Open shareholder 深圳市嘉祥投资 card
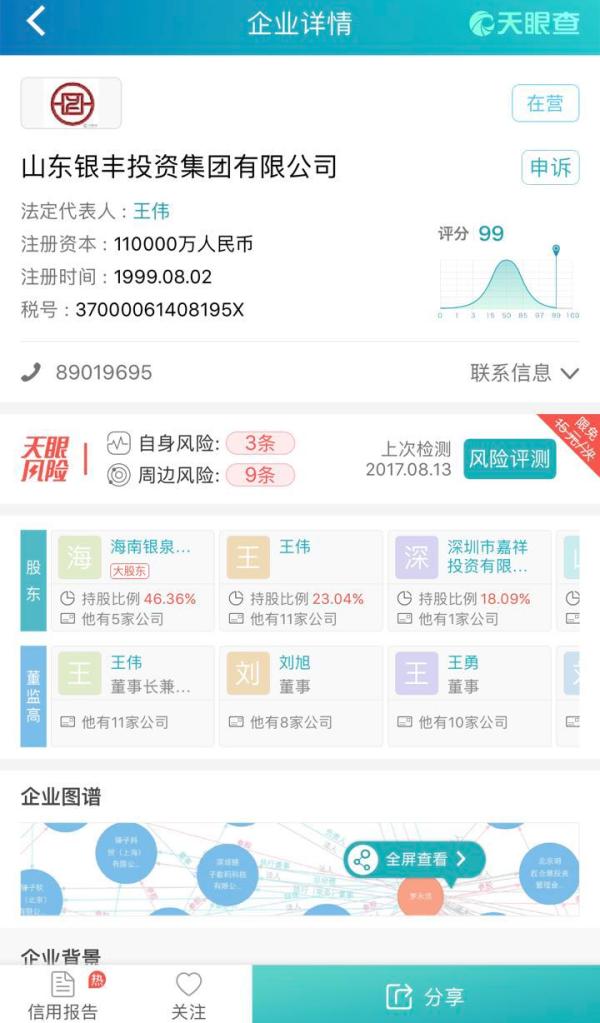The height and width of the screenshot is (1023, 600). [x=469, y=581]
